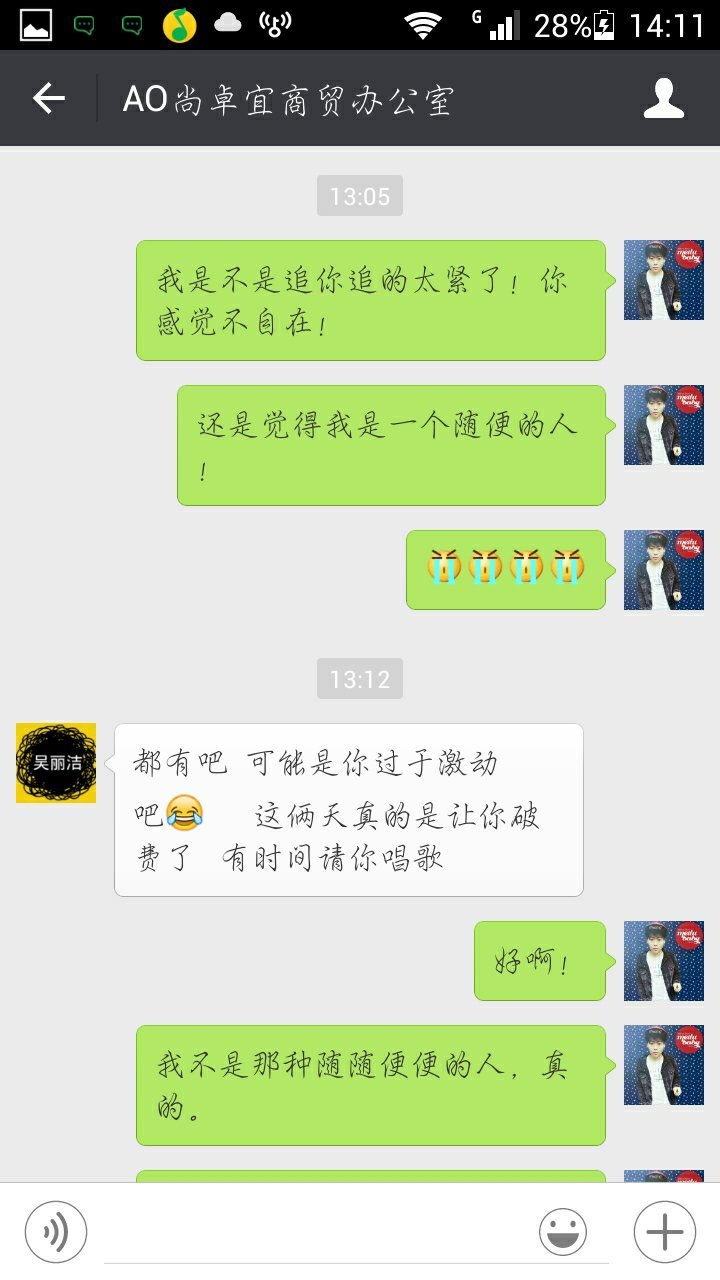Image resolution: width=720 pixels, height=1280 pixels.
Task: Go back from the chat
Action: (x=48, y=98)
